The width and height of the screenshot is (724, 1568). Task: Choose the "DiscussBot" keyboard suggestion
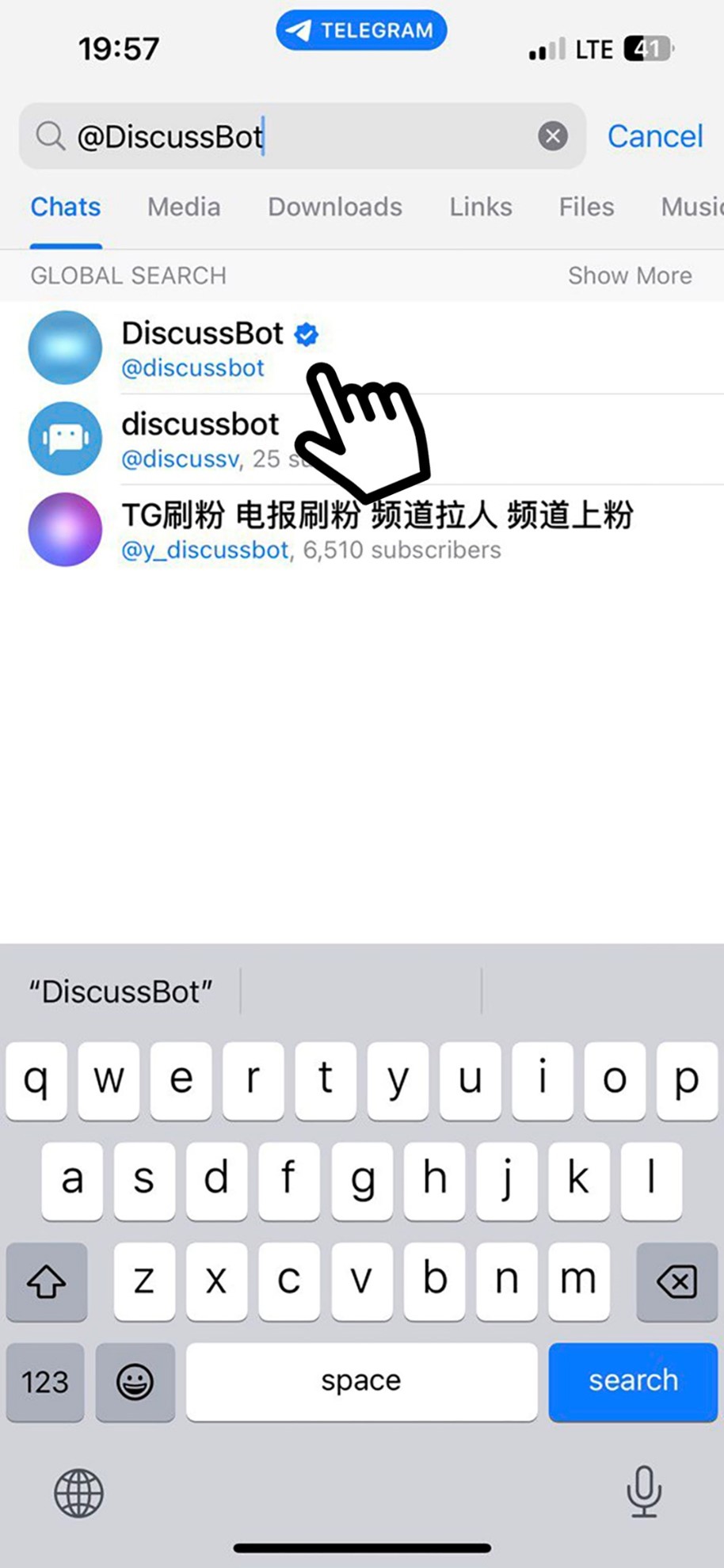tap(120, 991)
